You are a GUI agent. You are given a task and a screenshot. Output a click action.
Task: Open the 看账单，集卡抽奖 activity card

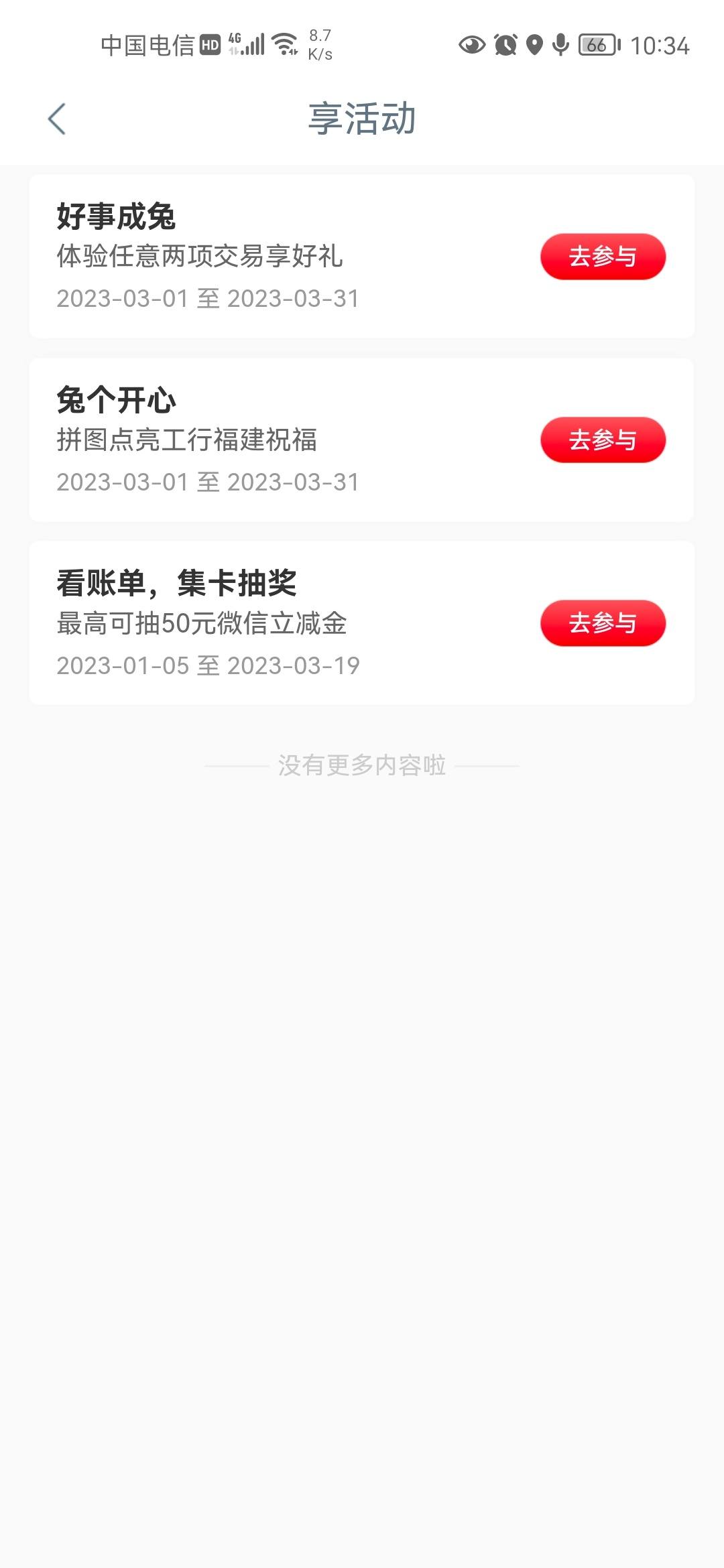pos(361,623)
